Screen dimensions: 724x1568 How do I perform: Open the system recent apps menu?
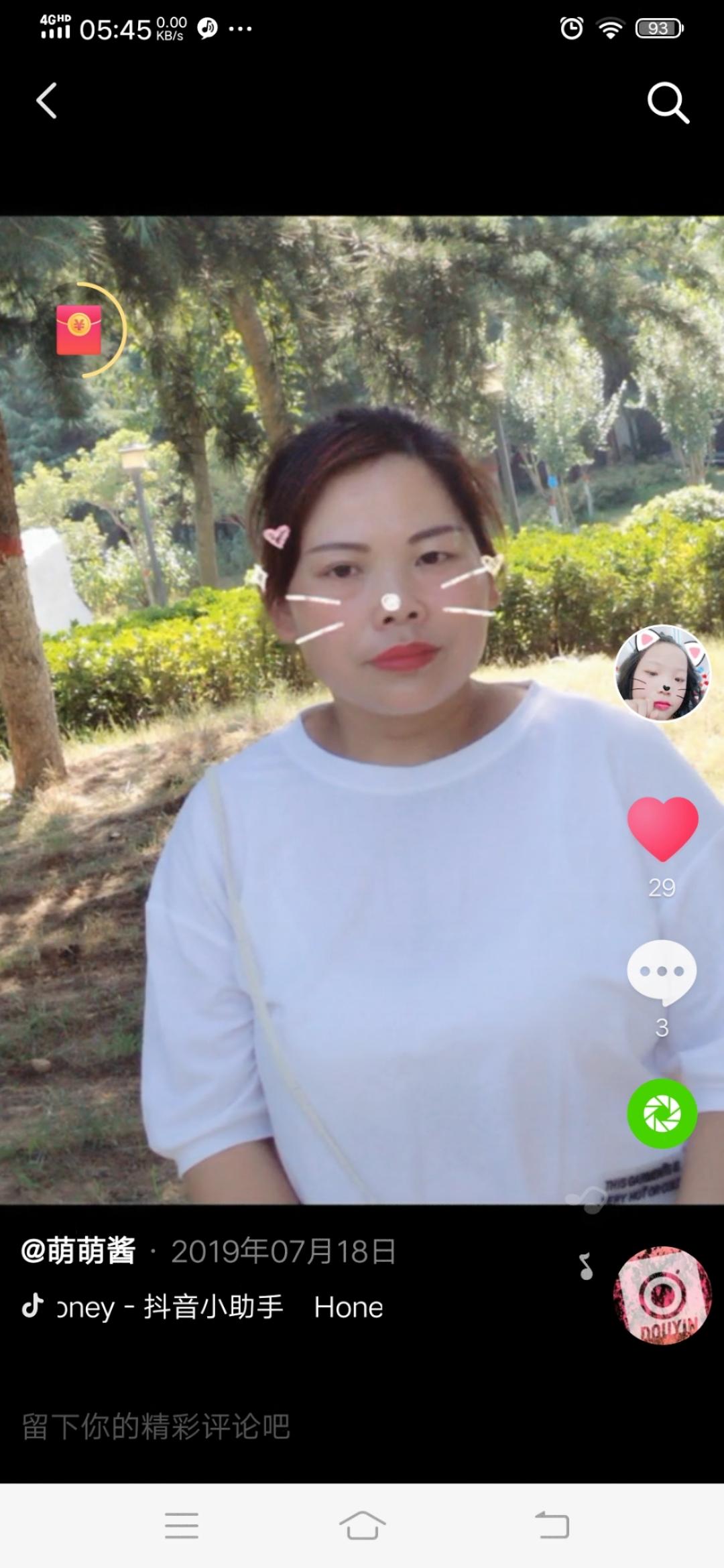(182, 1526)
